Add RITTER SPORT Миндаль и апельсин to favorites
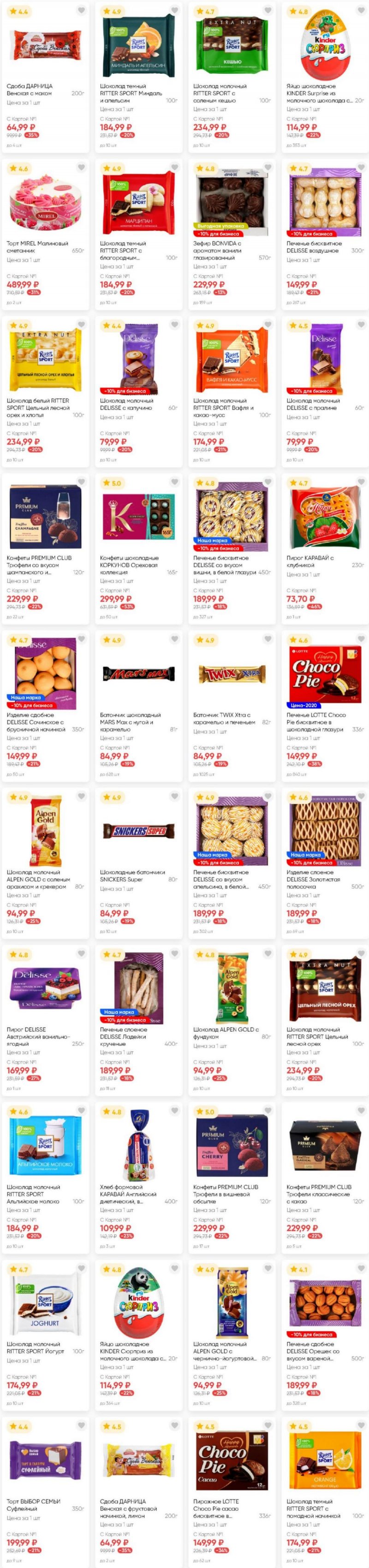This screenshot has height=1568, width=369. click(x=174, y=10)
